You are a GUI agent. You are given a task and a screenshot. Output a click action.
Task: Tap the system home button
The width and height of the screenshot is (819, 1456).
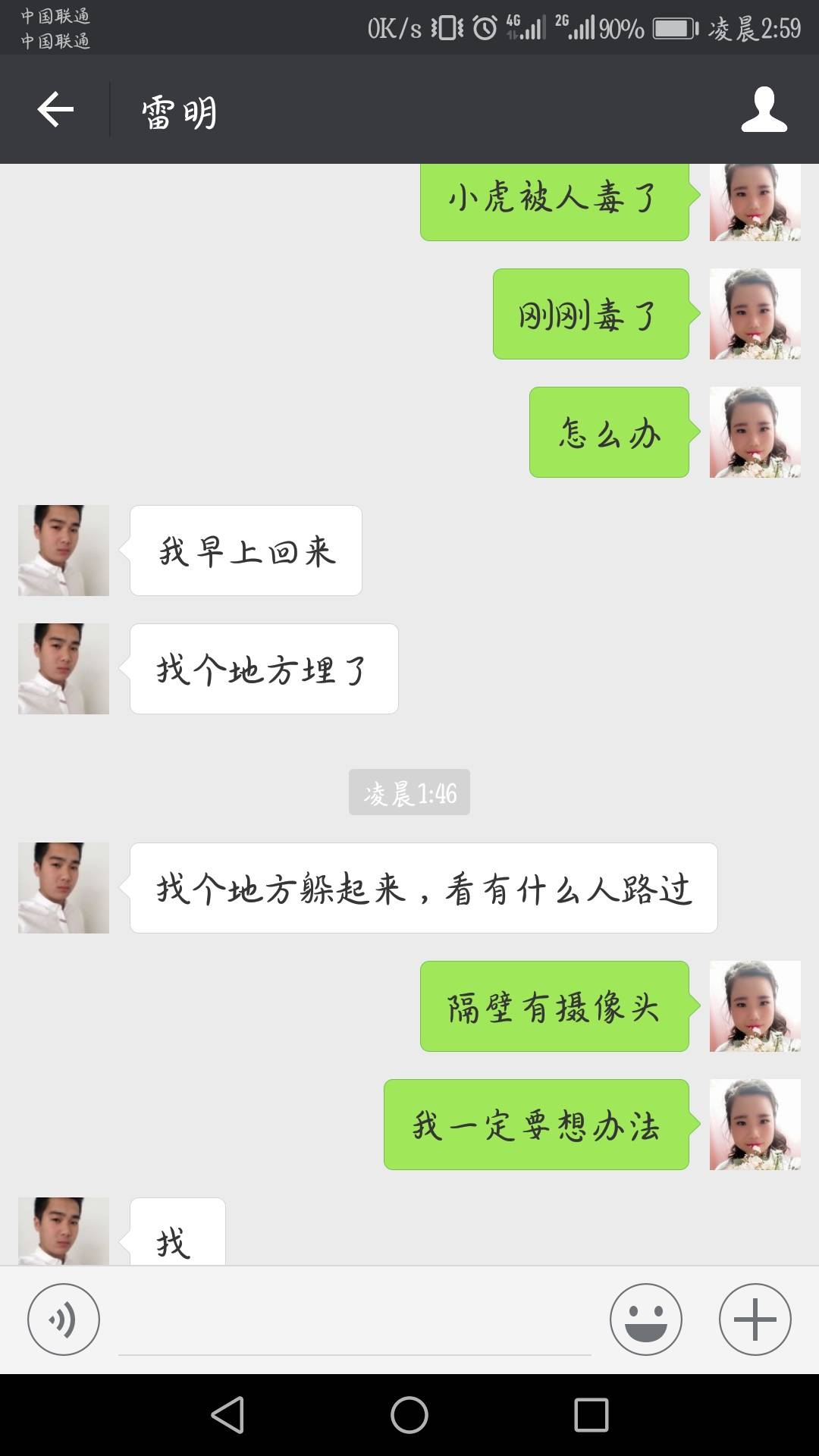[409, 1415]
